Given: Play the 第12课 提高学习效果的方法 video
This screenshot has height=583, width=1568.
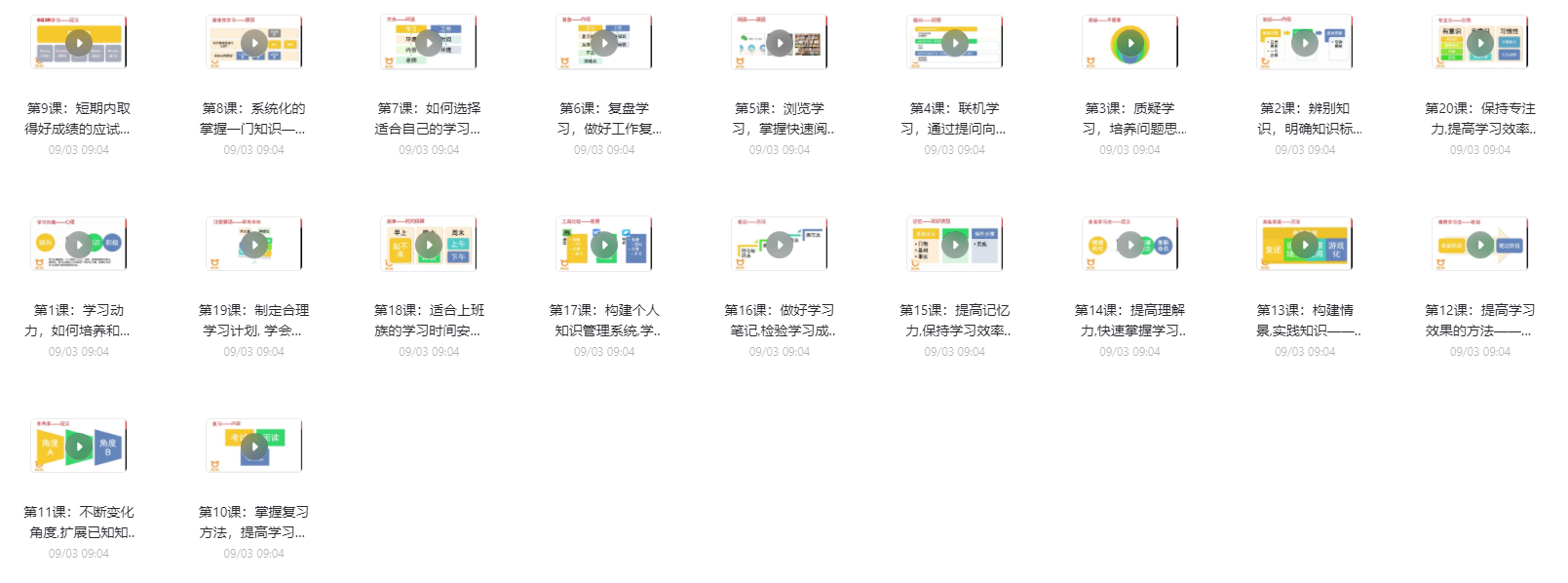Looking at the screenshot, I should click(1480, 245).
